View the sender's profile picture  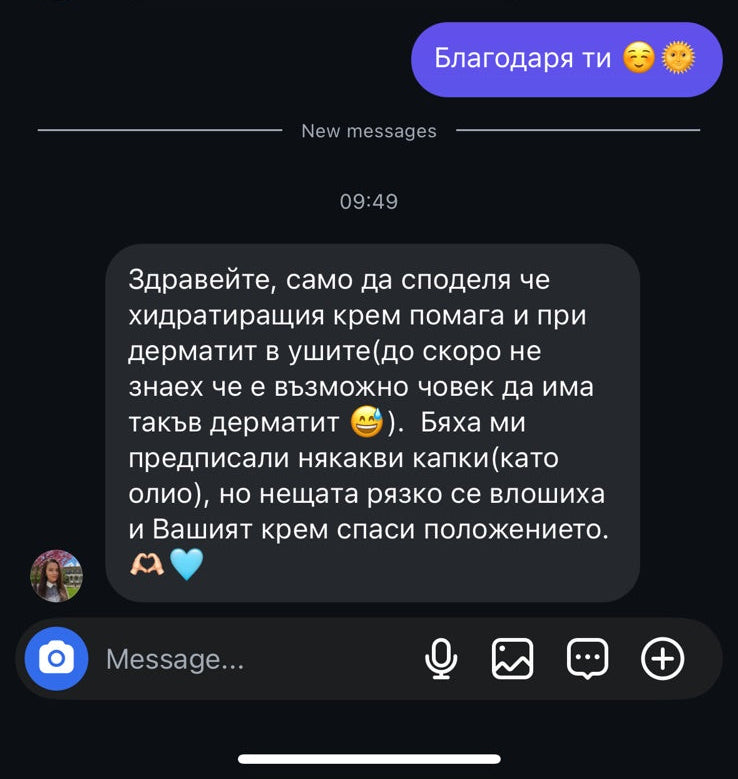tap(57, 575)
